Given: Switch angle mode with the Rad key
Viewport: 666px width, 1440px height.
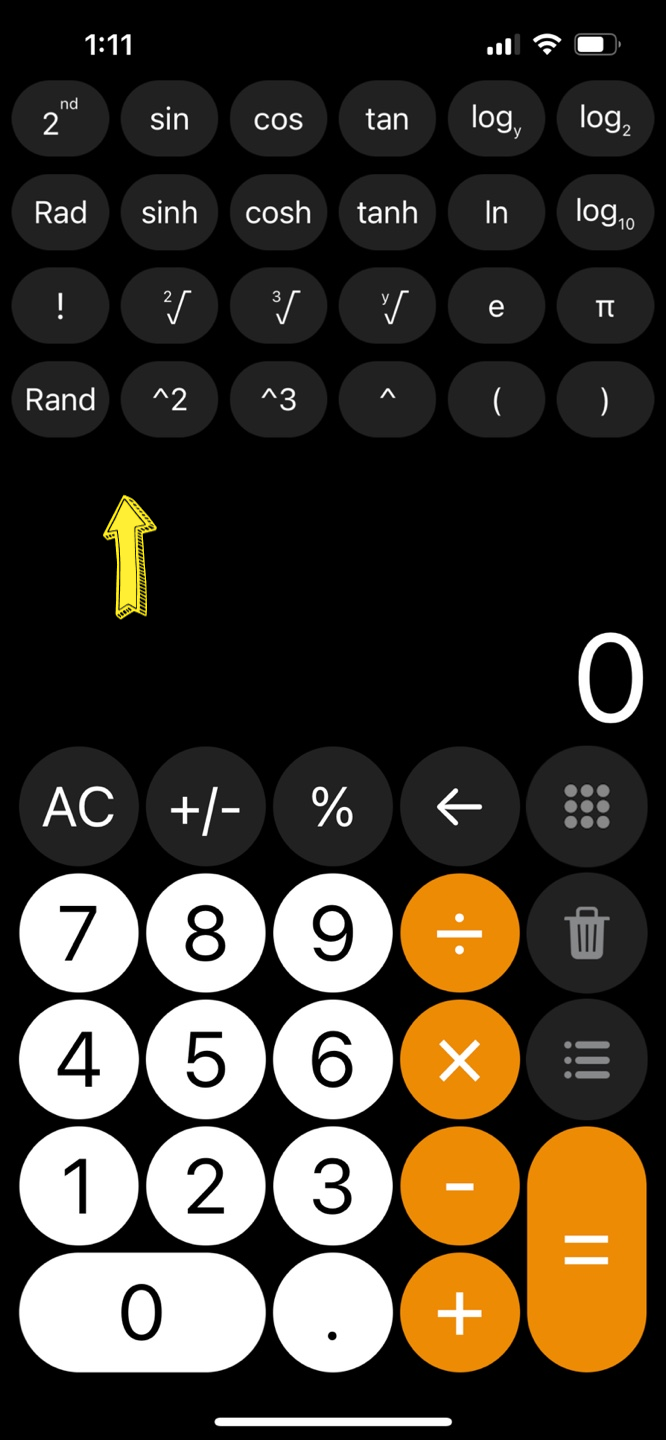Looking at the screenshot, I should 60,212.
